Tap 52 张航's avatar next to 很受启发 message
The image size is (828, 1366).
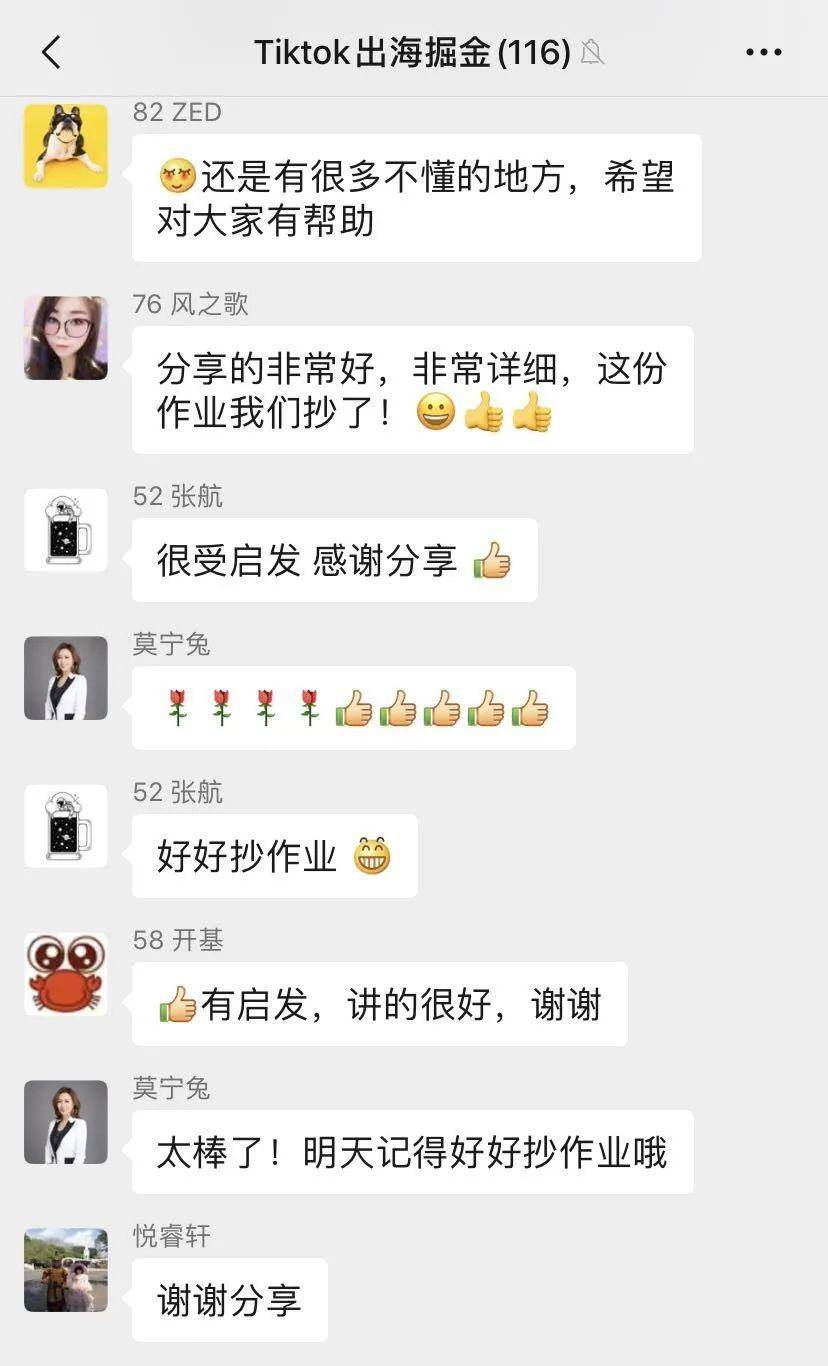click(x=66, y=530)
